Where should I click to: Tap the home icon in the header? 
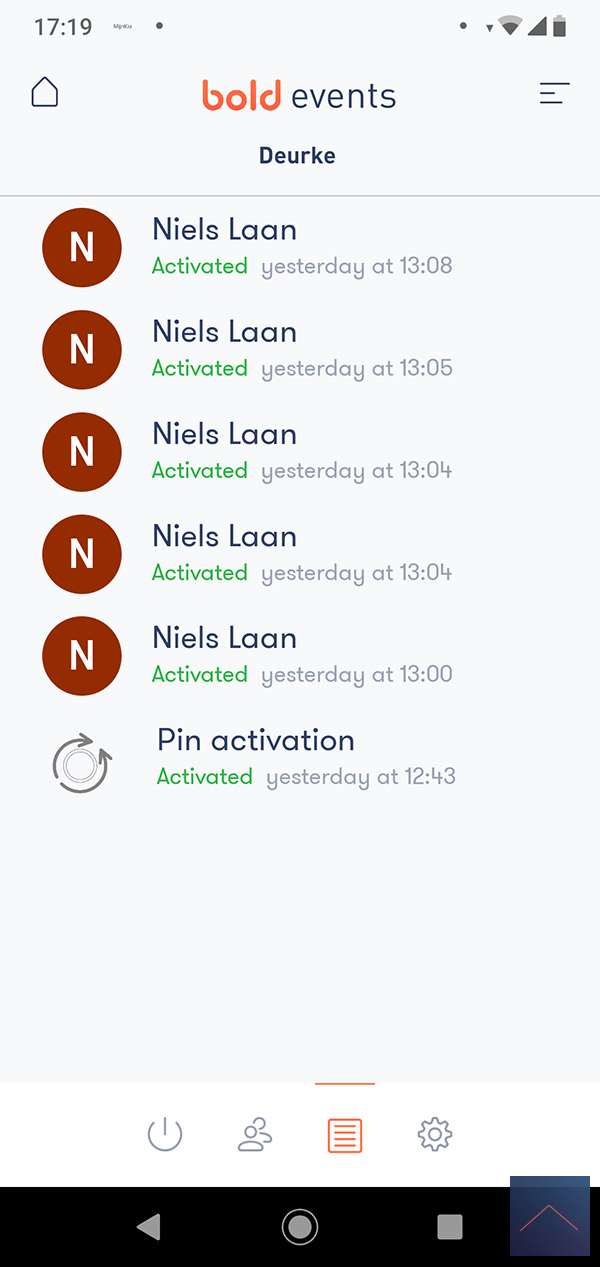[45, 93]
